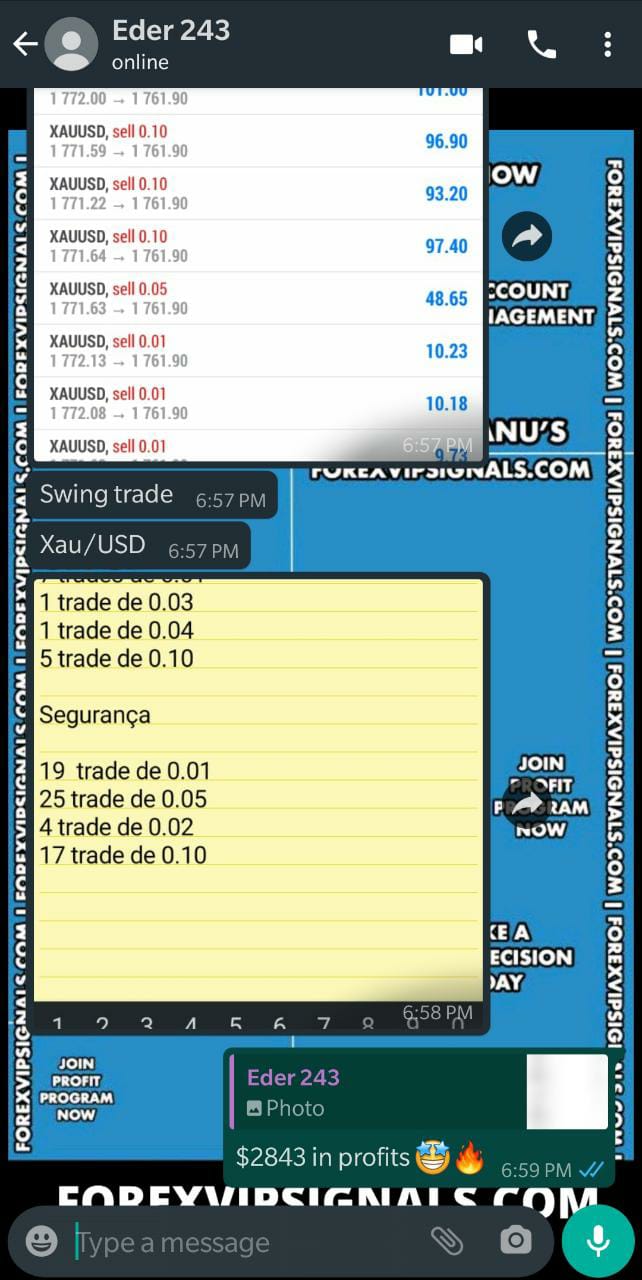
Task: Go back to the chat list
Action: coord(25,44)
